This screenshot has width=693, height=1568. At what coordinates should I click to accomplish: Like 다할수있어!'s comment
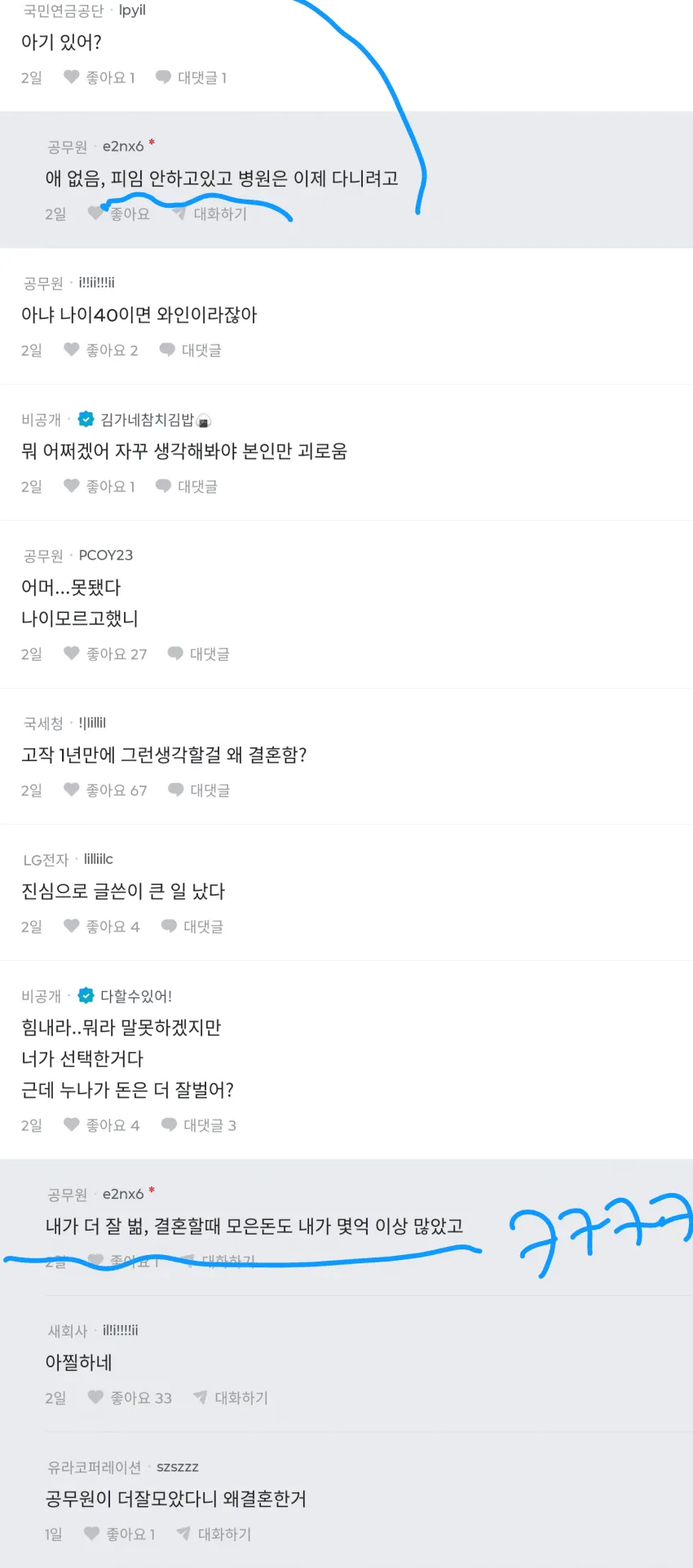102,1125
